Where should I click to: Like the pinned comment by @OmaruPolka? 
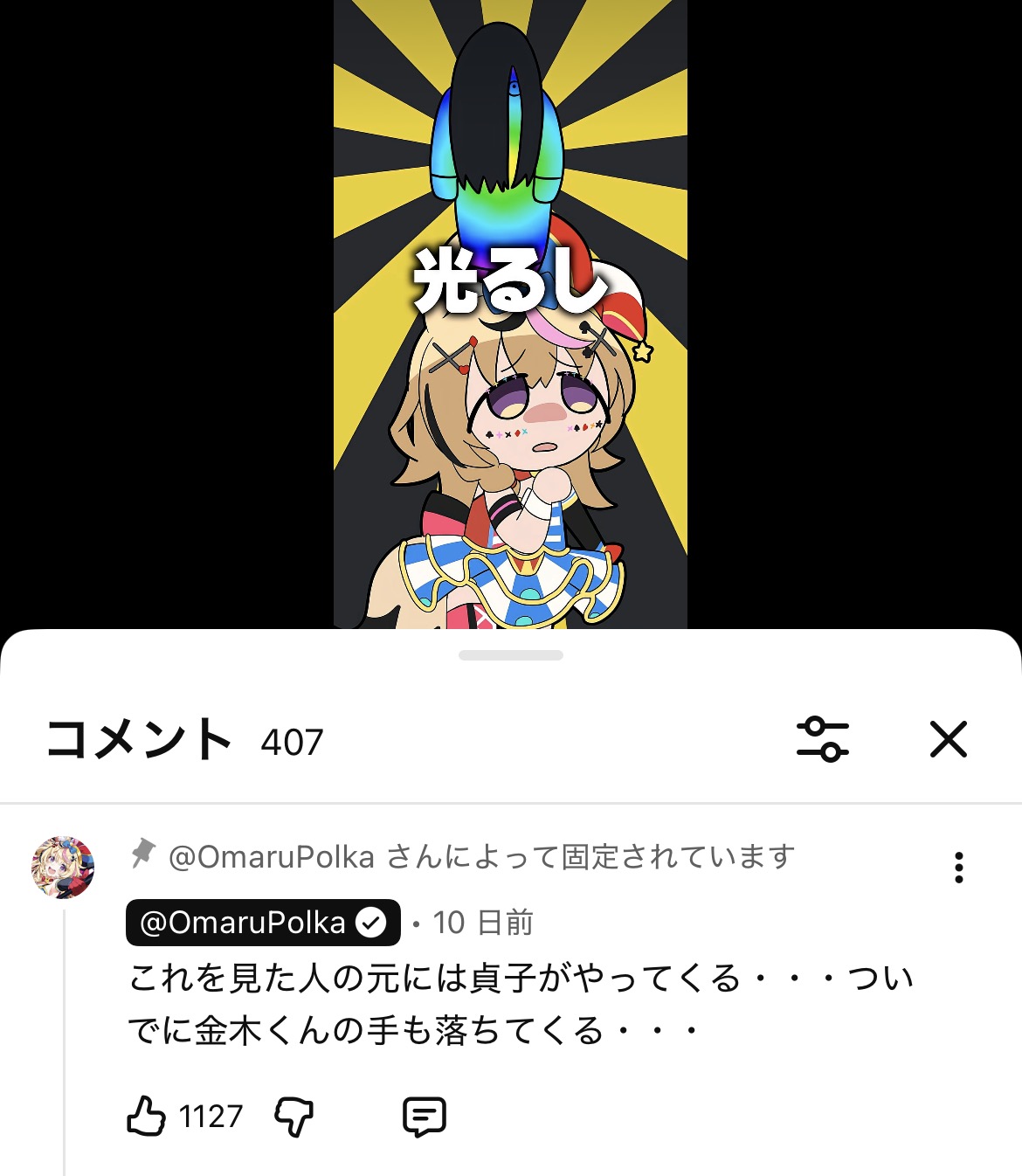(146, 1116)
